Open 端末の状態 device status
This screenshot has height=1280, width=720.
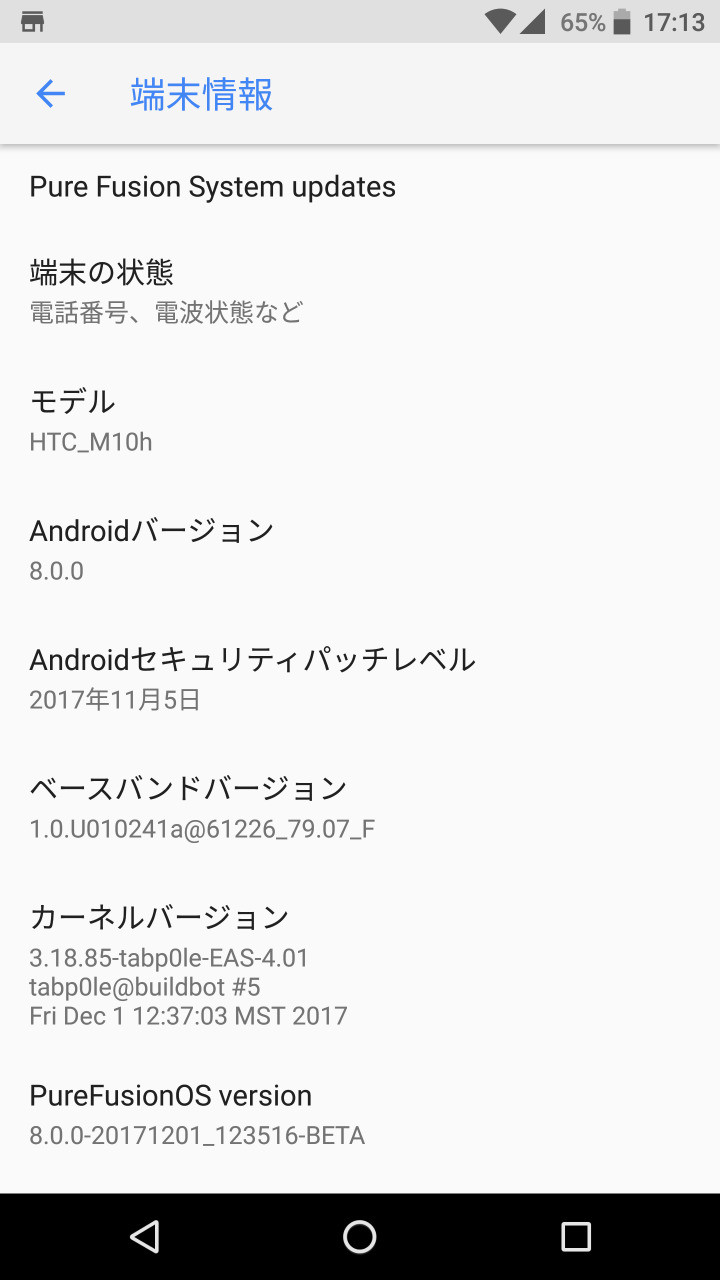(360, 291)
